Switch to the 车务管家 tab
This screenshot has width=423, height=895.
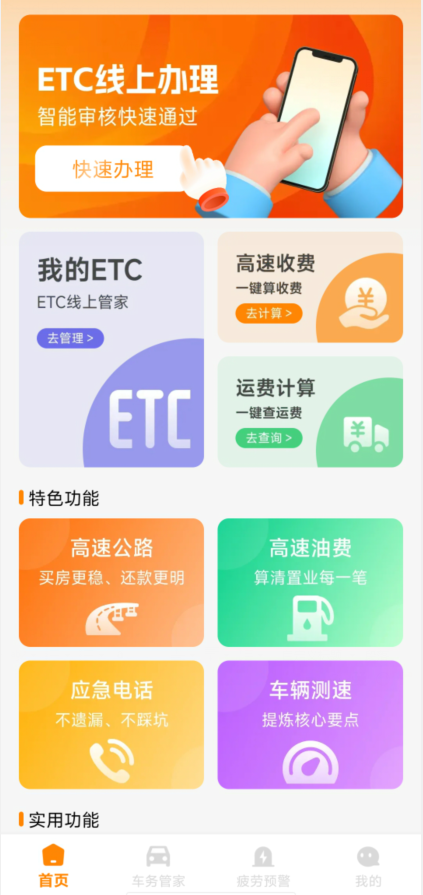159,866
